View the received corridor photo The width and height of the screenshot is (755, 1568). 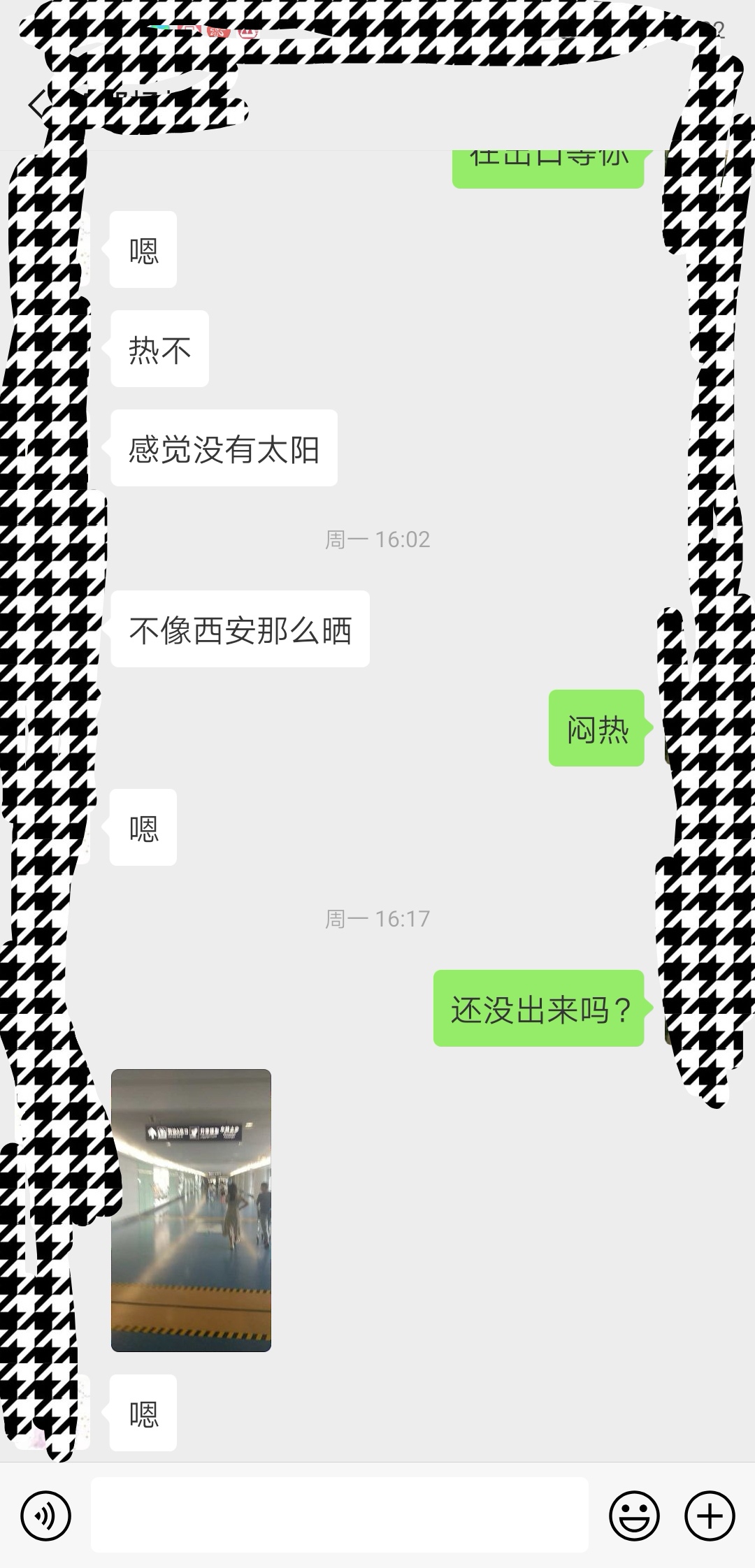click(x=191, y=1210)
